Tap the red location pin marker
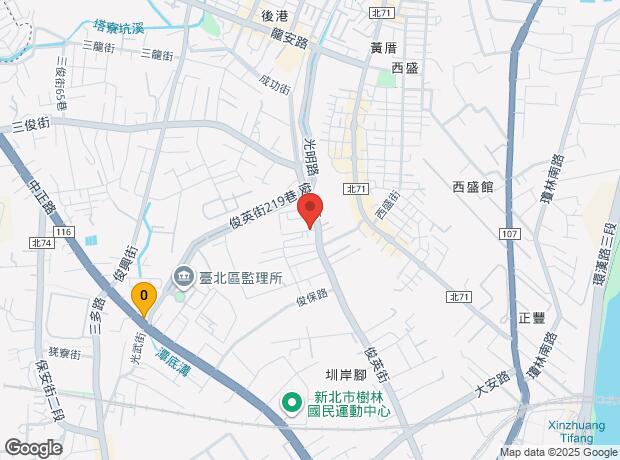620x460 pixels. [310, 210]
